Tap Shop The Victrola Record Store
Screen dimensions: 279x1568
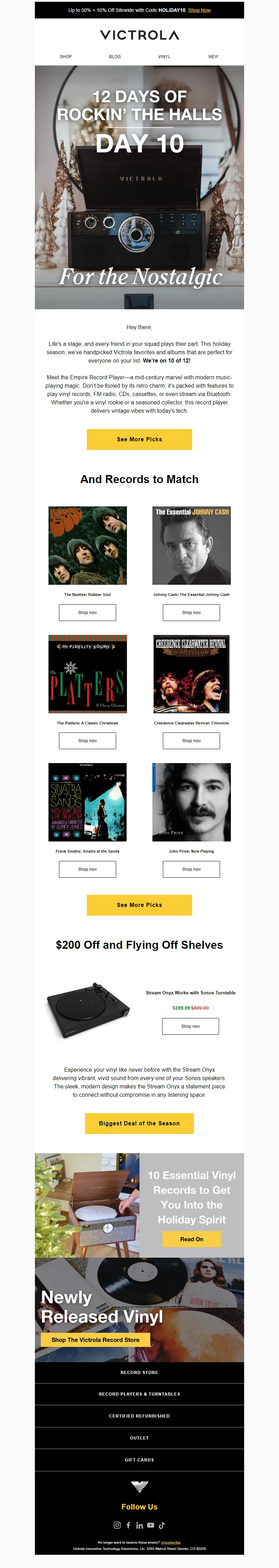(96, 1340)
